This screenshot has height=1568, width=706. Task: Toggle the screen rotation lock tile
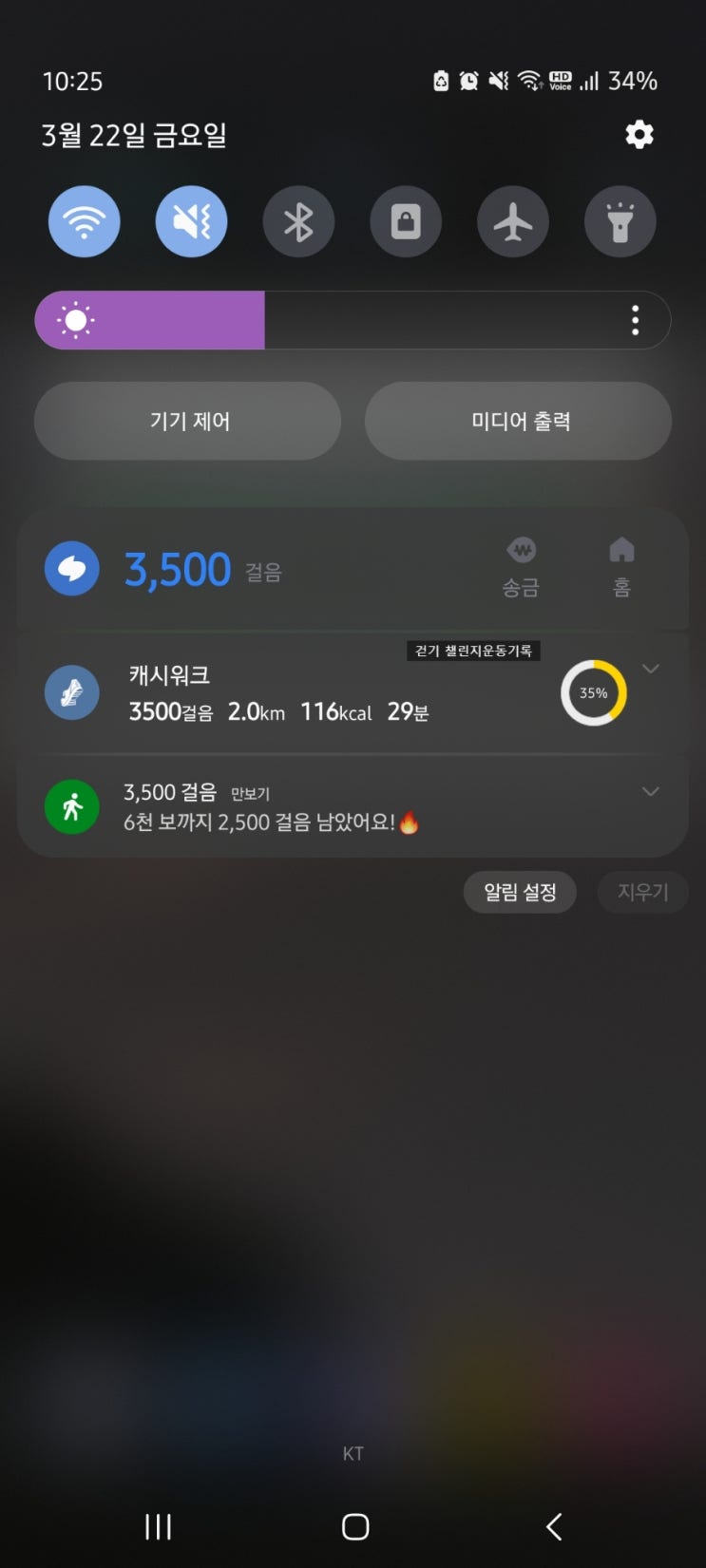(x=406, y=221)
